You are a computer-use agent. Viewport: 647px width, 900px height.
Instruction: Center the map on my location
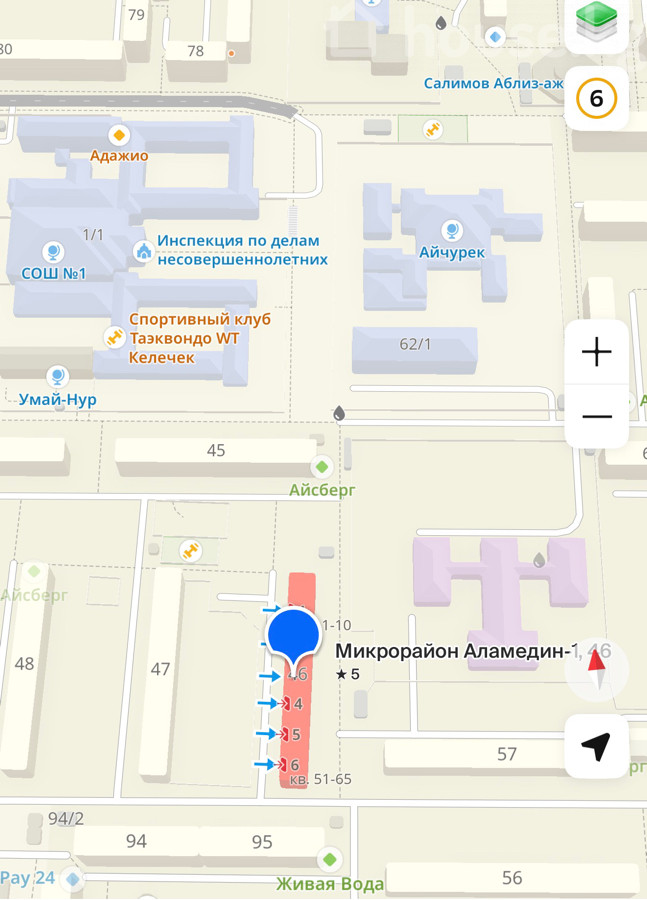tap(597, 746)
